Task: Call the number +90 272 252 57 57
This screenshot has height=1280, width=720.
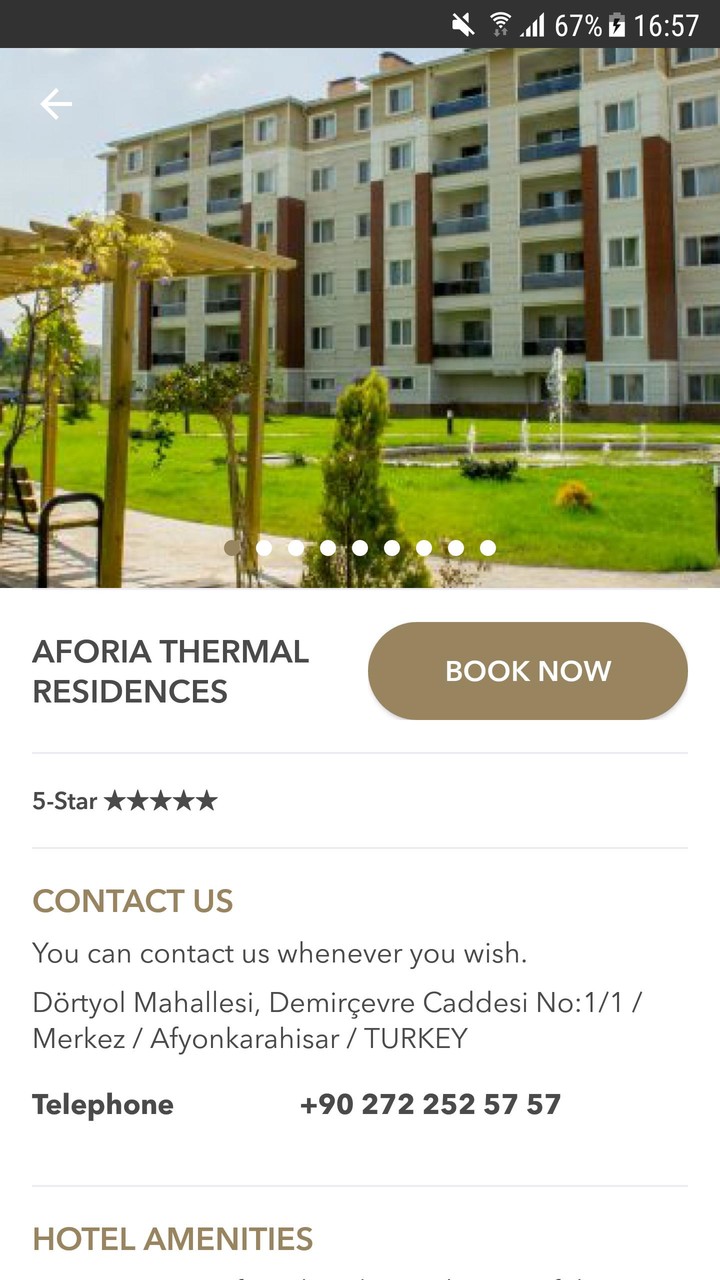Action: click(x=430, y=1104)
